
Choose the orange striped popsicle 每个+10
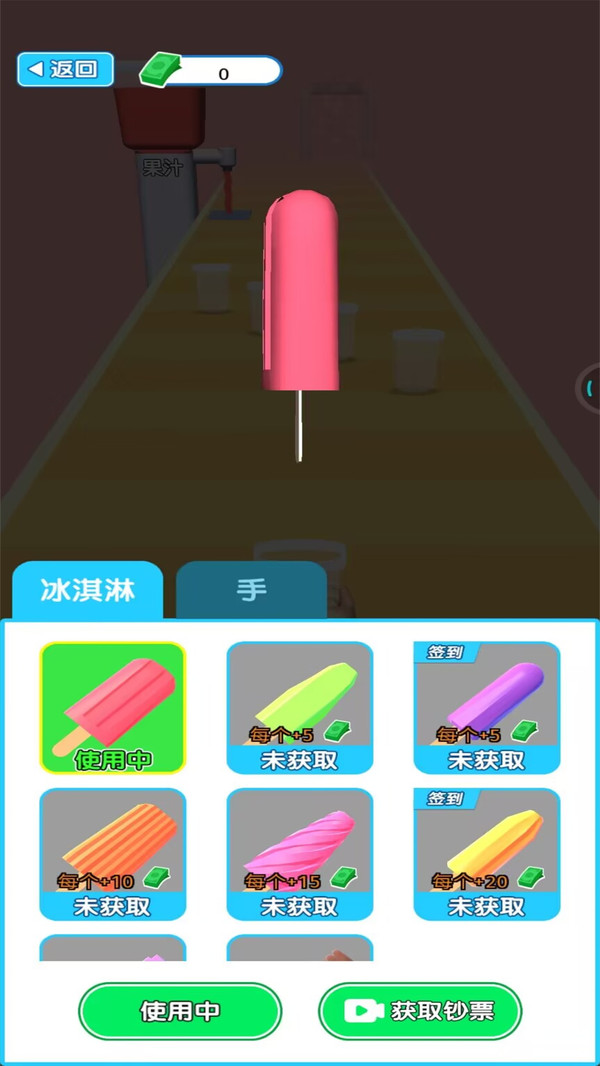(x=112, y=854)
